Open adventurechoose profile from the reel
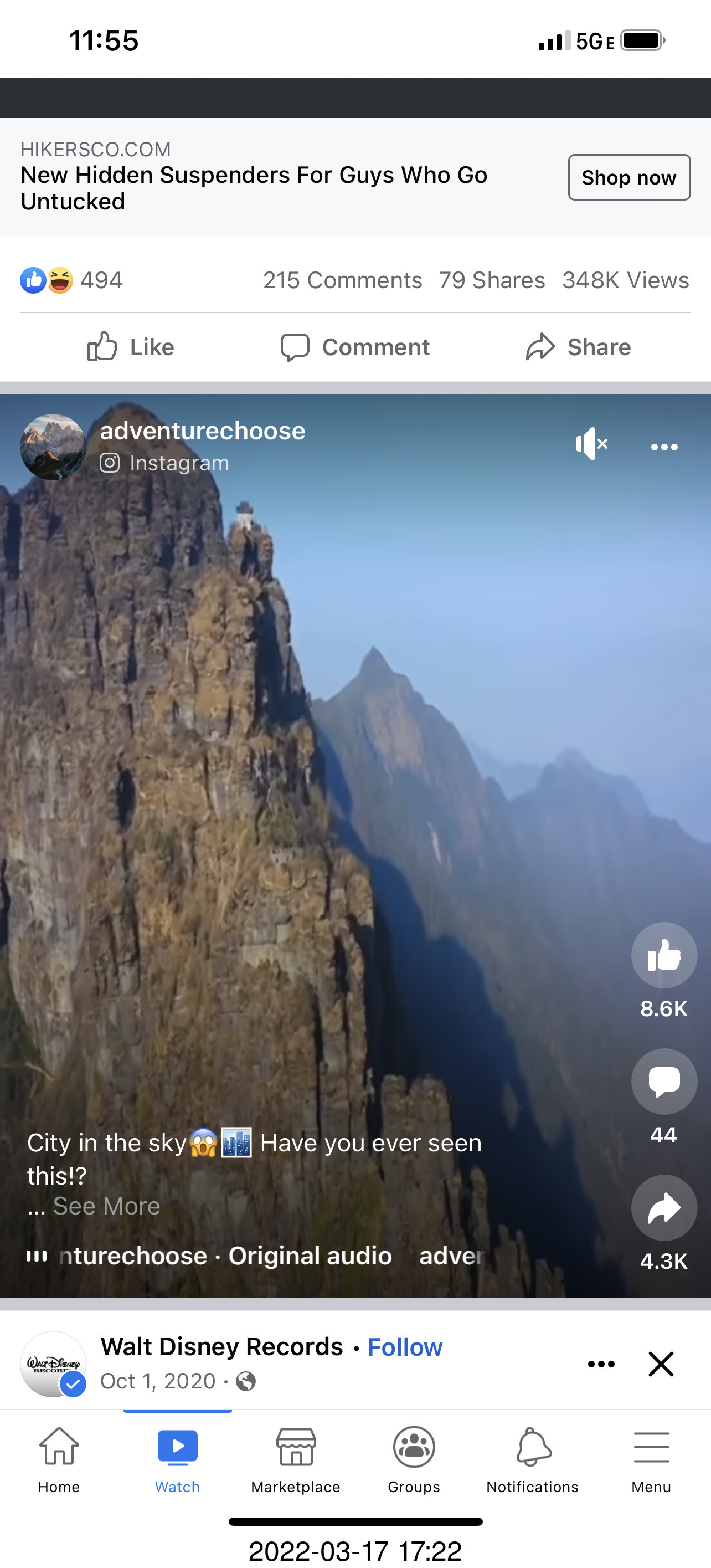711x1568 pixels. tap(202, 431)
